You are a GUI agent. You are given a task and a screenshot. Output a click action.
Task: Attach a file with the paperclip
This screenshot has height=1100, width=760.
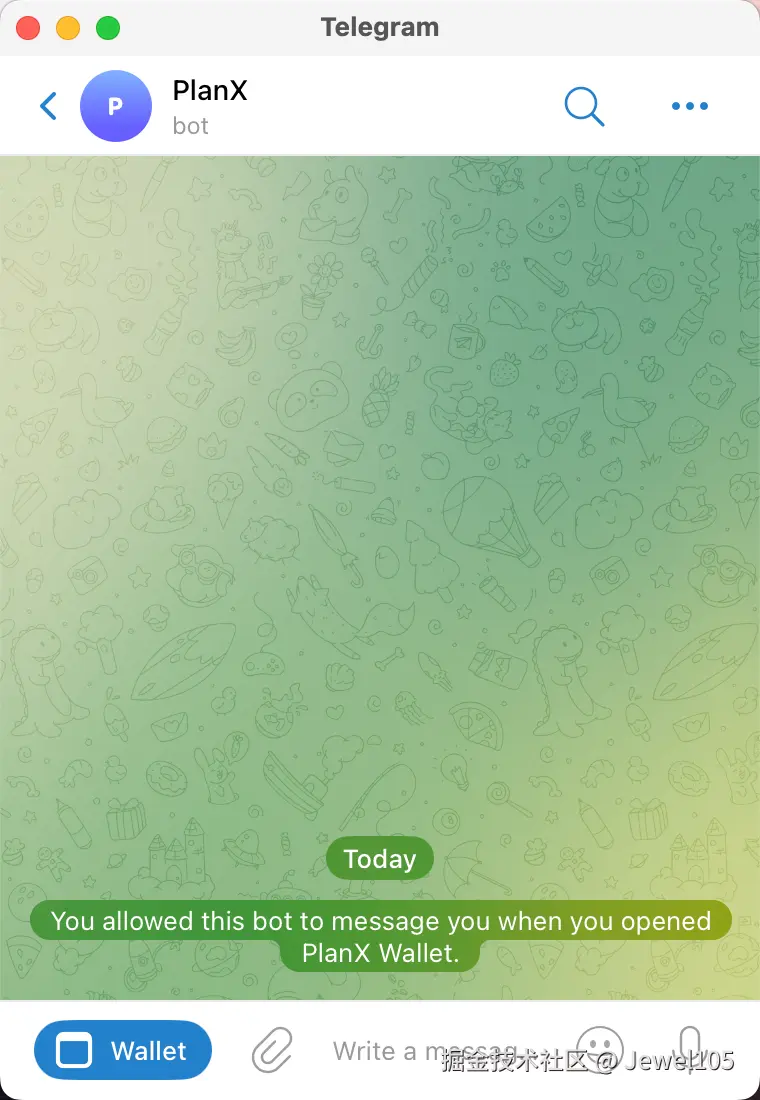click(271, 1051)
